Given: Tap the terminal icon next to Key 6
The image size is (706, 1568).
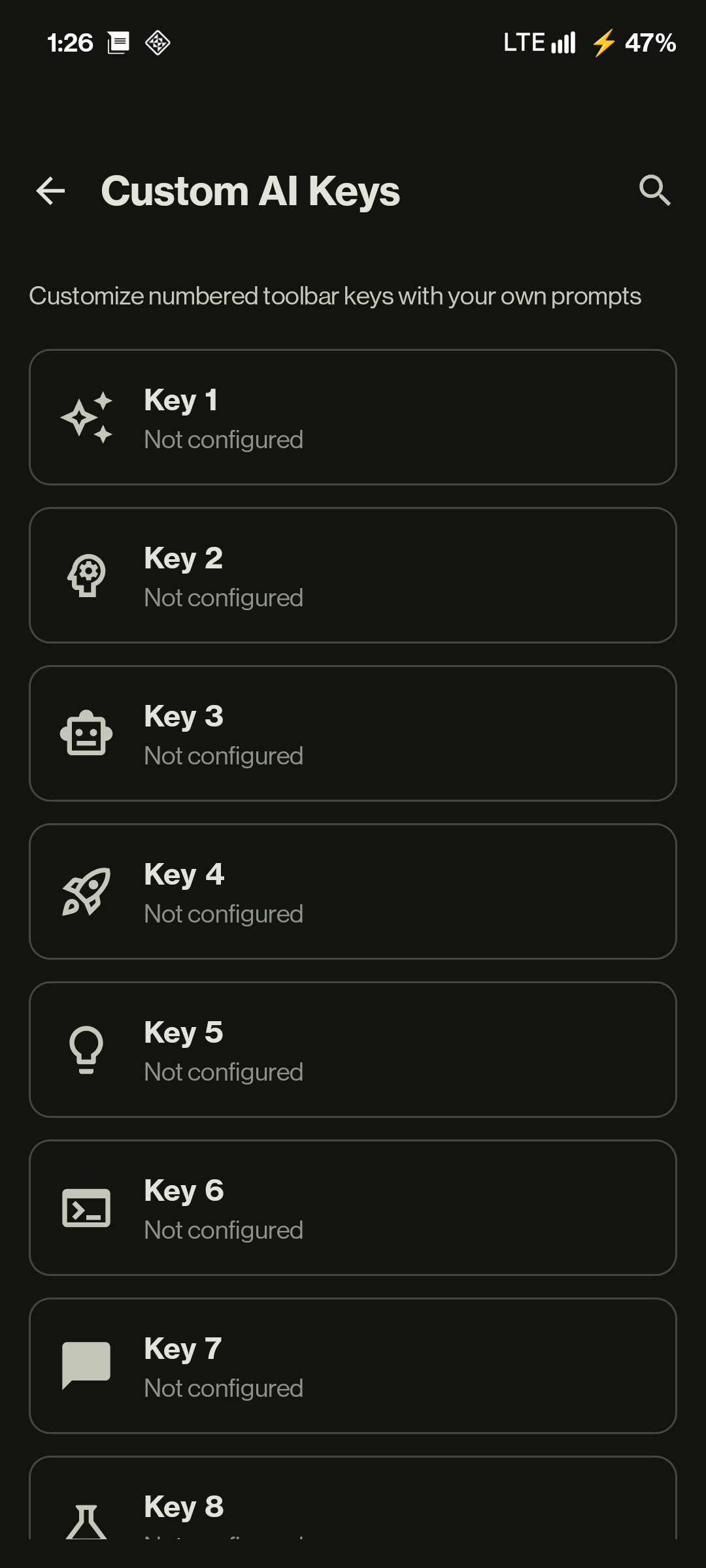Looking at the screenshot, I should click(86, 1207).
